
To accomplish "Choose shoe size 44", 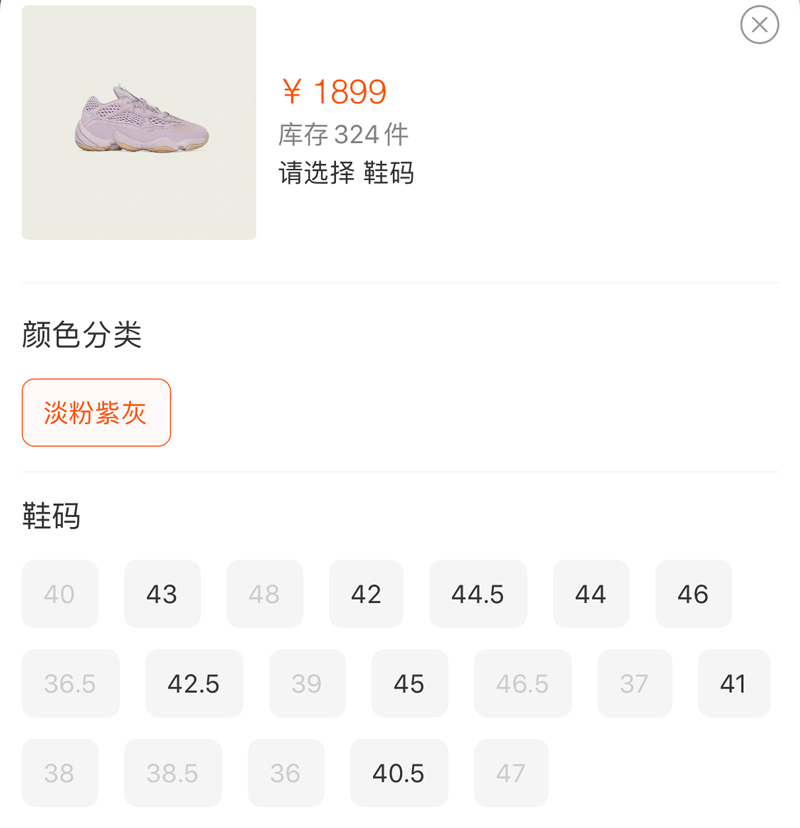I will pos(591,594).
